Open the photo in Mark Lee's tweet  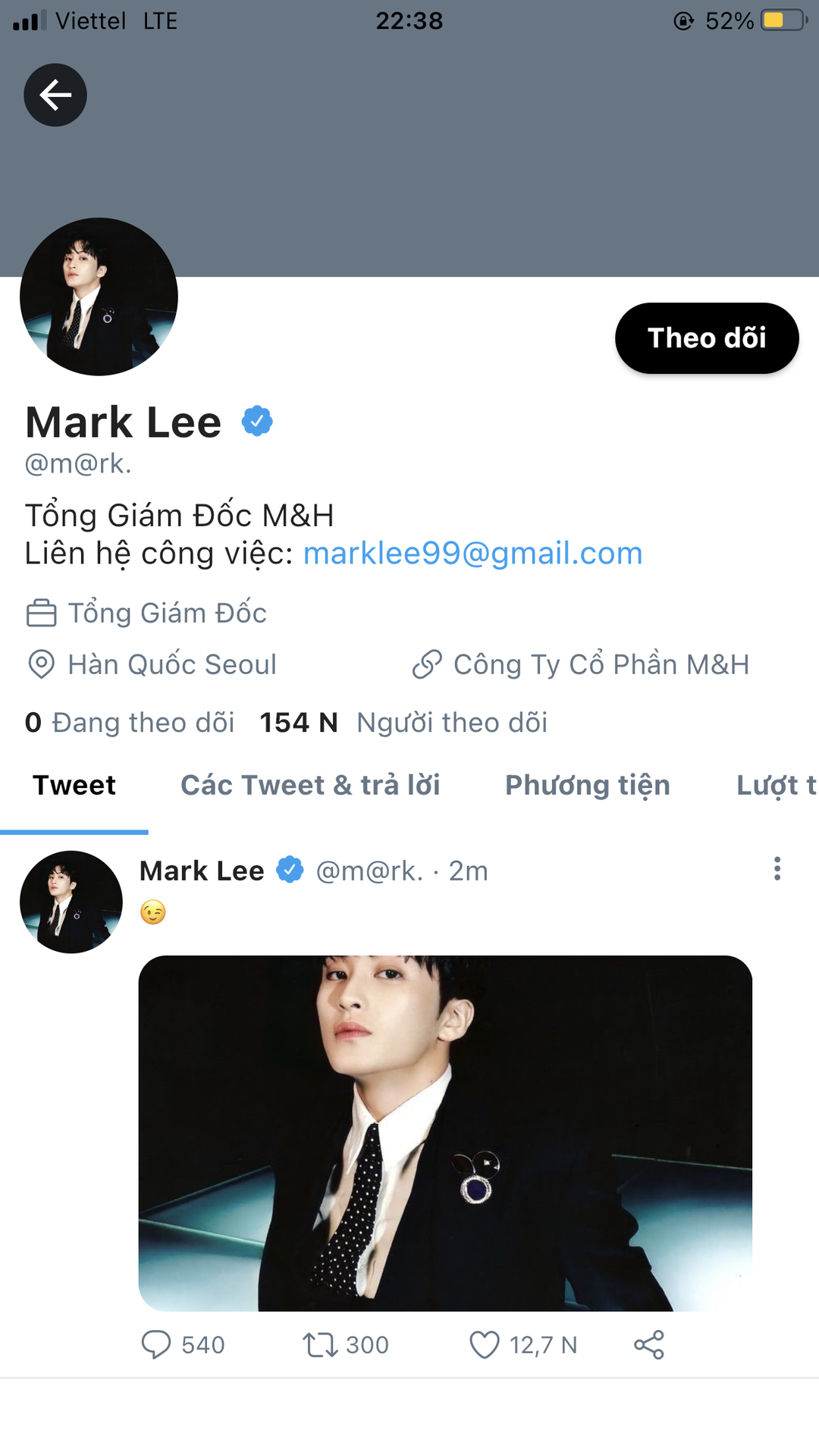click(445, 1133)
